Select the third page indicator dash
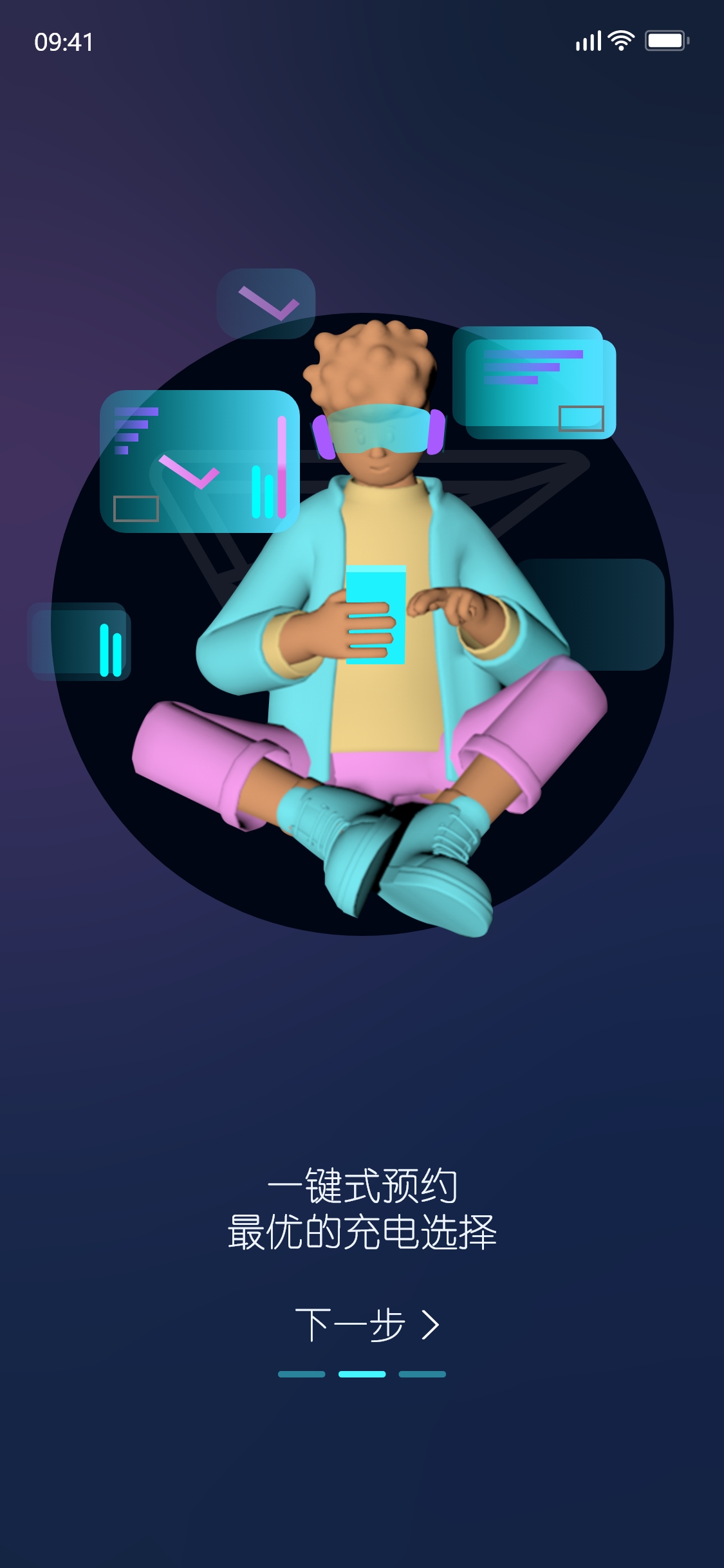724x1568 pixels. (422, 1374)
